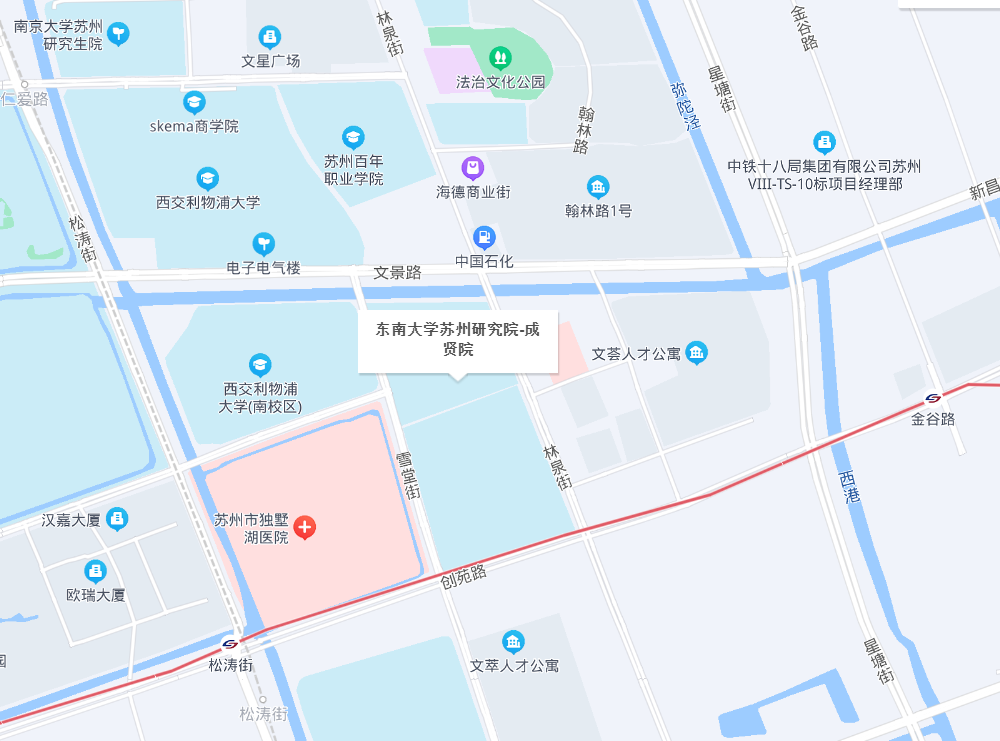Tap the 金谷路 metro station icon

tap(933, 398)
